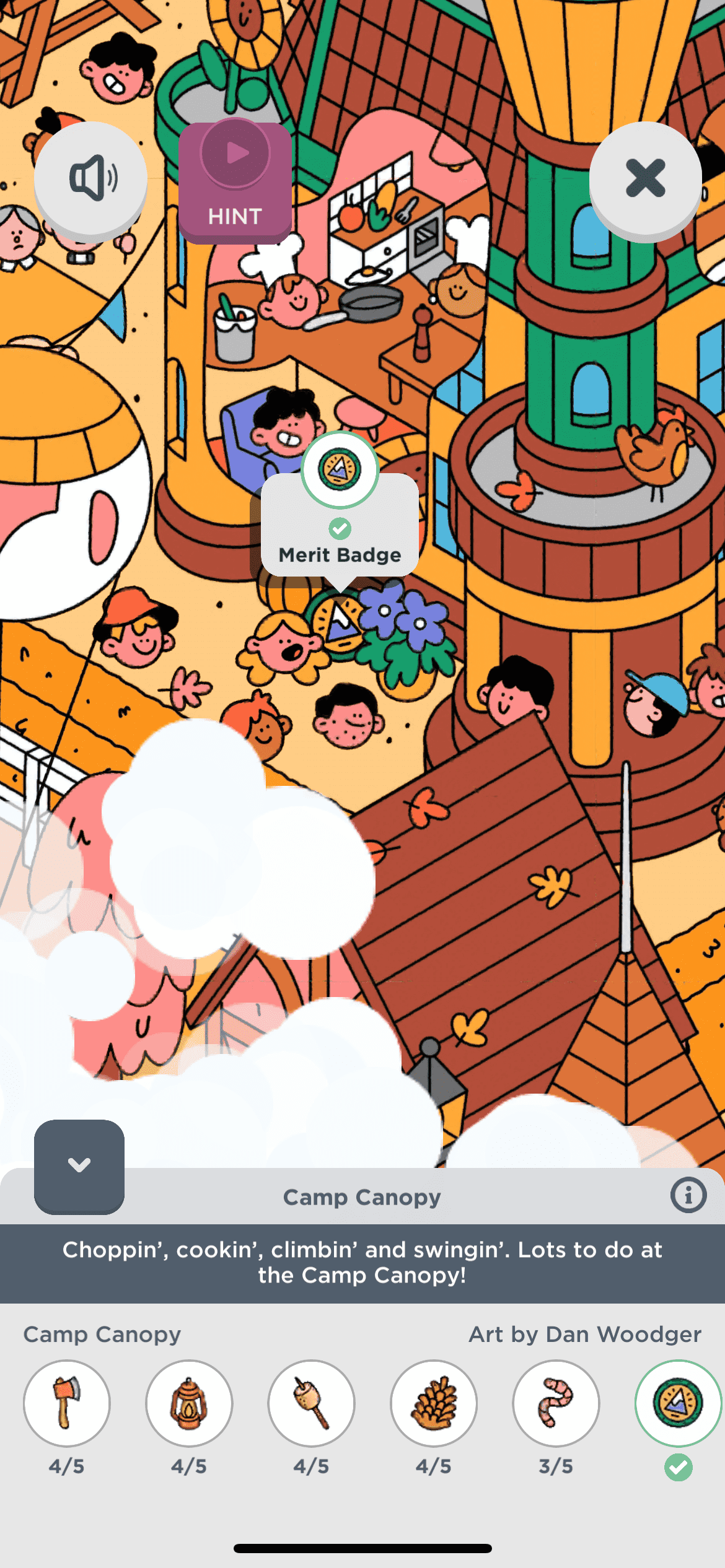Open the Camp Canopy info icon
This screenshot has width=725, height=1568.
tap(688, 1195)
